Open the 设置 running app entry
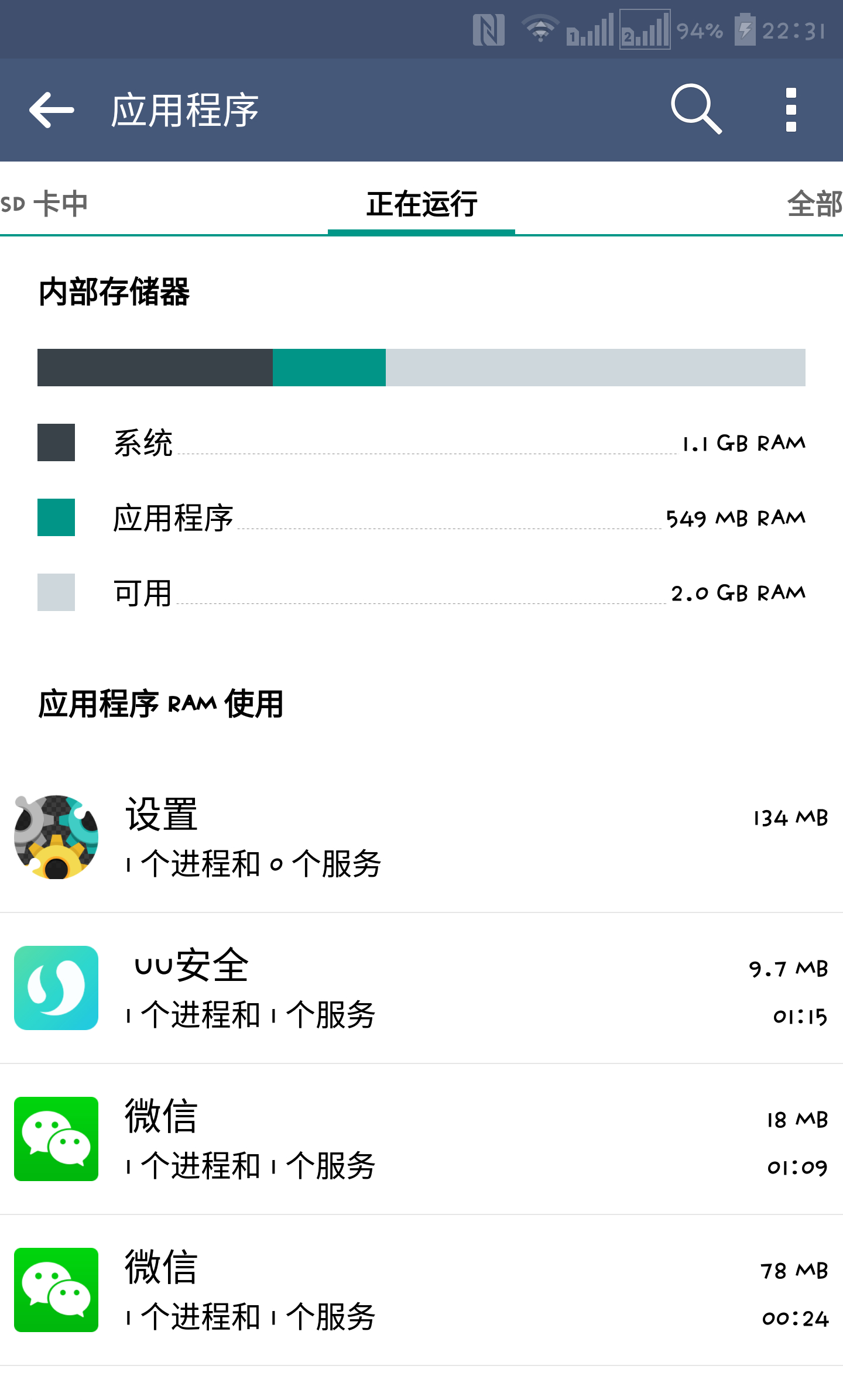843x1400 pixels. coord(421,837)
